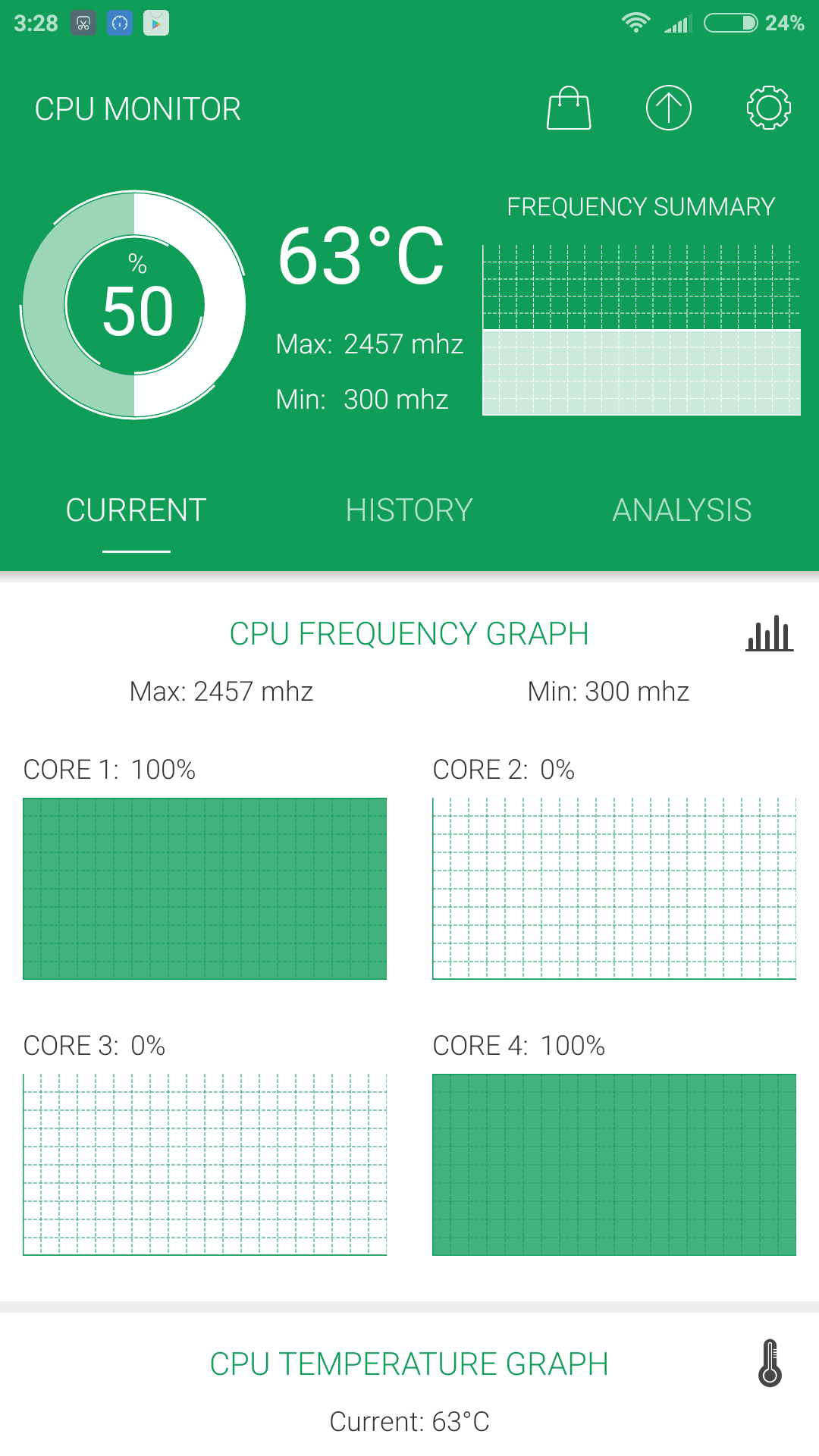Image resolution: width=819 pixels, height=1456 pixels.
Task: Open the shopping bag store icon
Action: coord(569,108)
